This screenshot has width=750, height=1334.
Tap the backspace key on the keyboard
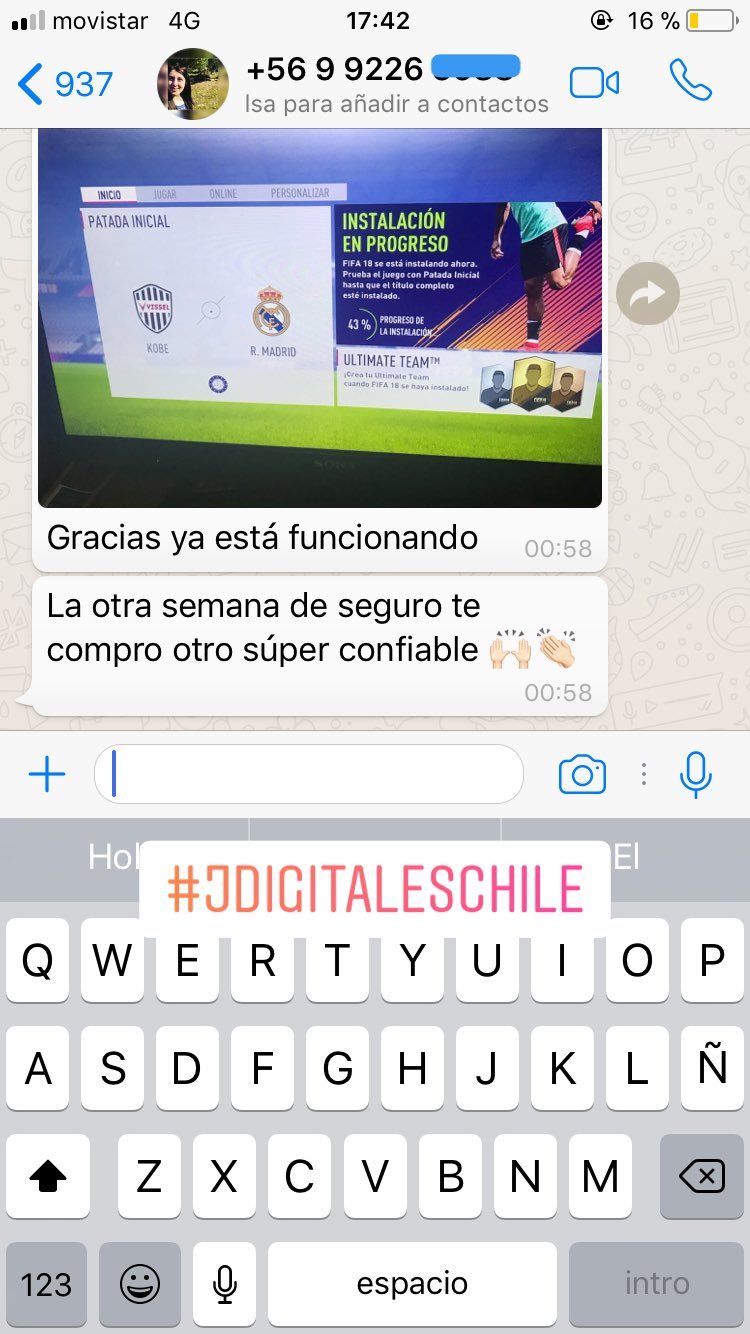[x=701, y=1177]
